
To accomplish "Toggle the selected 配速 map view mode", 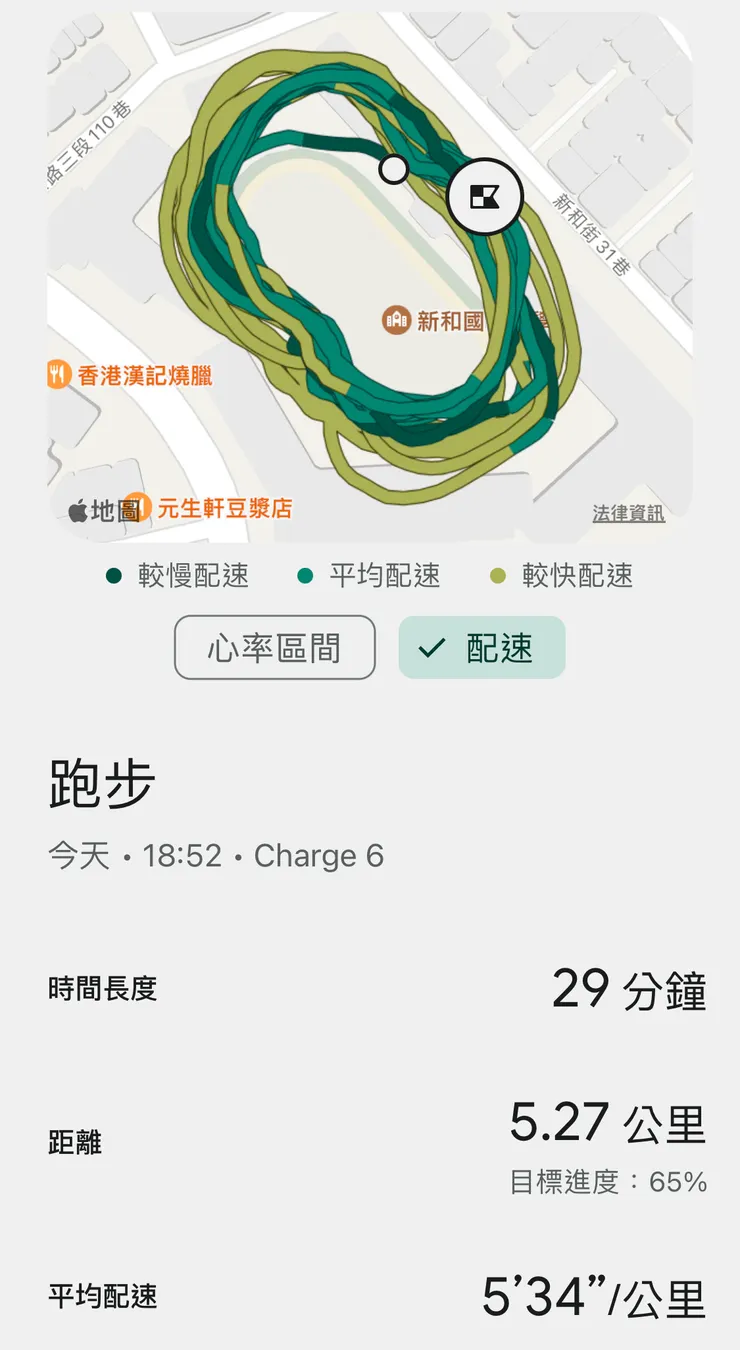I will point(481,647).
